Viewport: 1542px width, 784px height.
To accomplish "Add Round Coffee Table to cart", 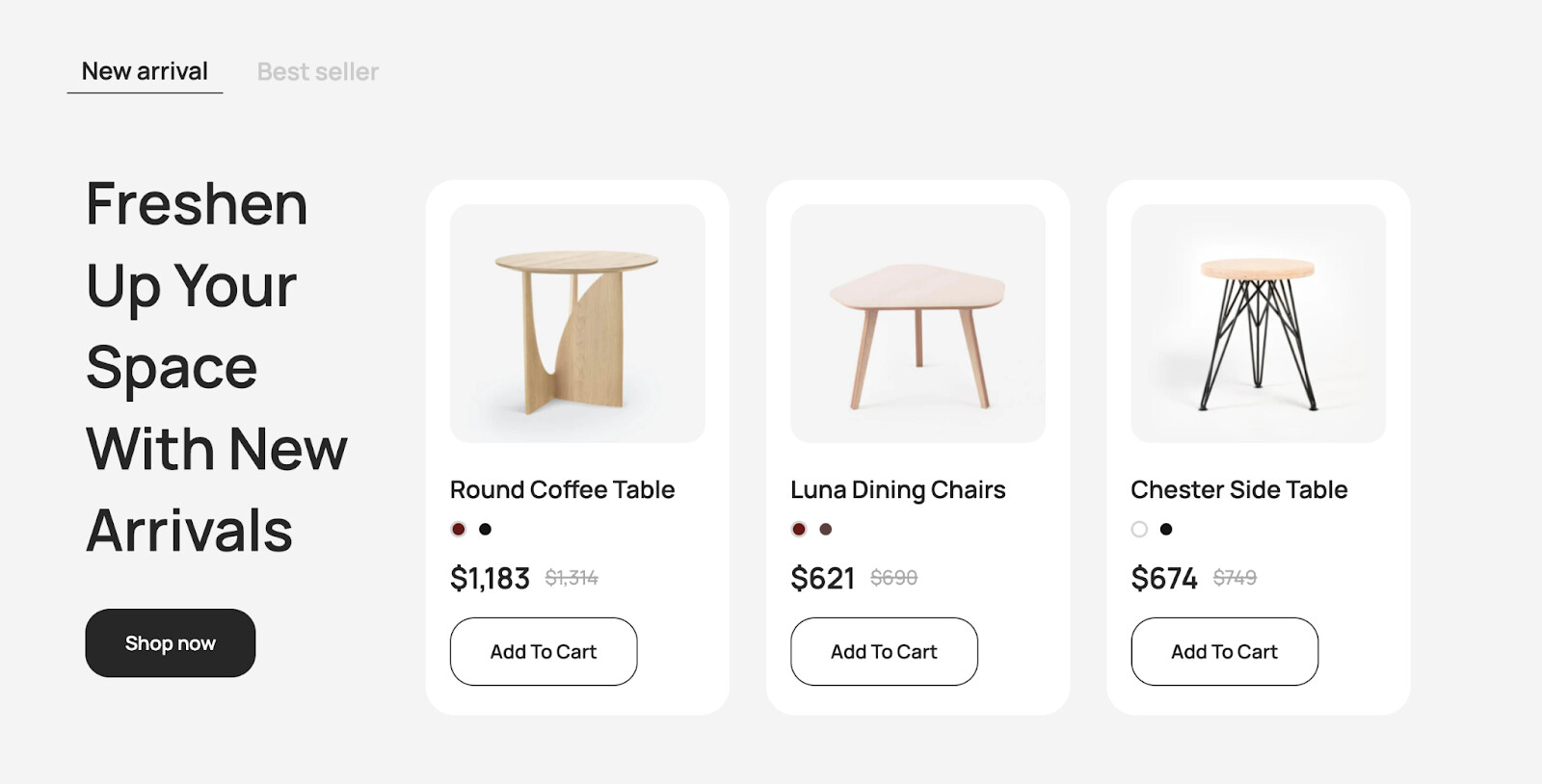I will click(x=543, y=652).
